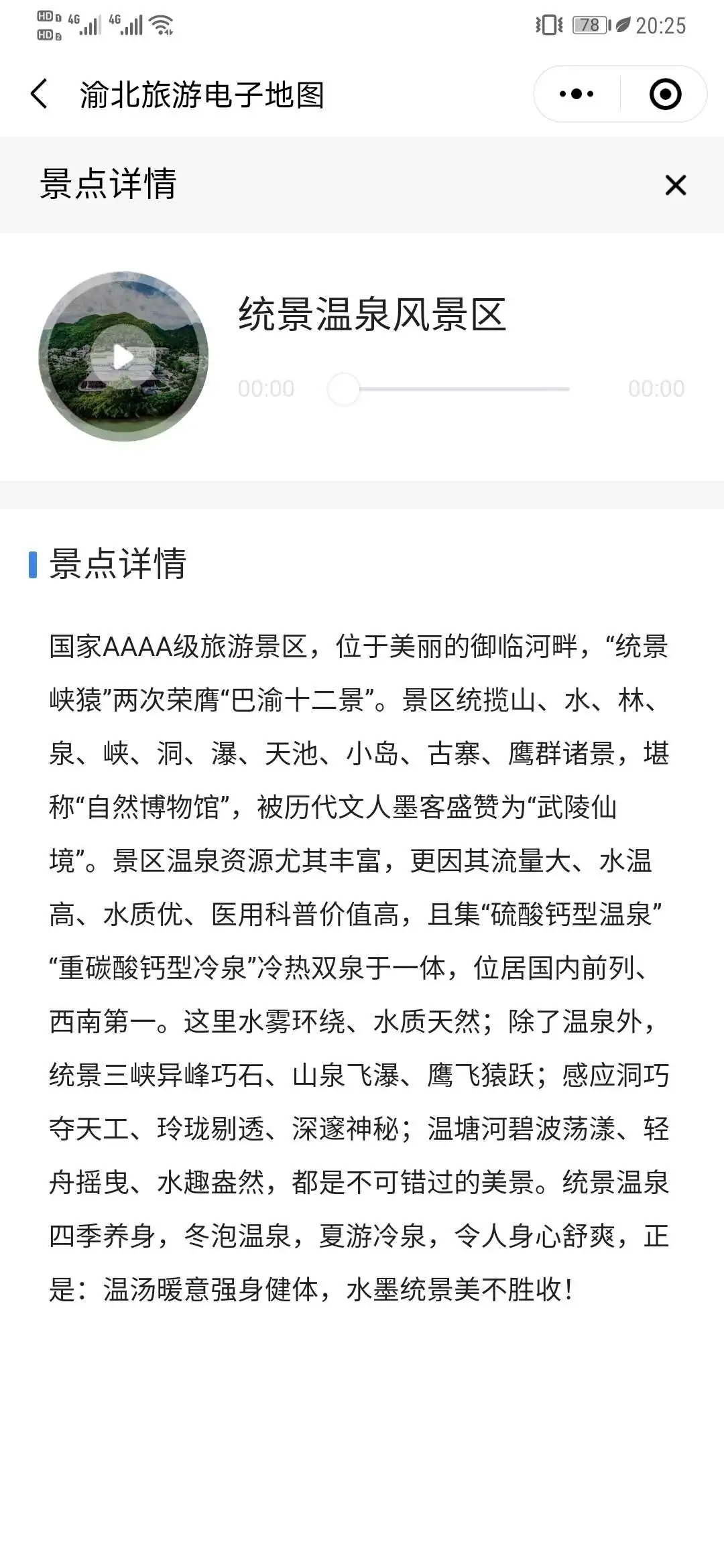Open the mini program three-dot menu

coord(577,94)
